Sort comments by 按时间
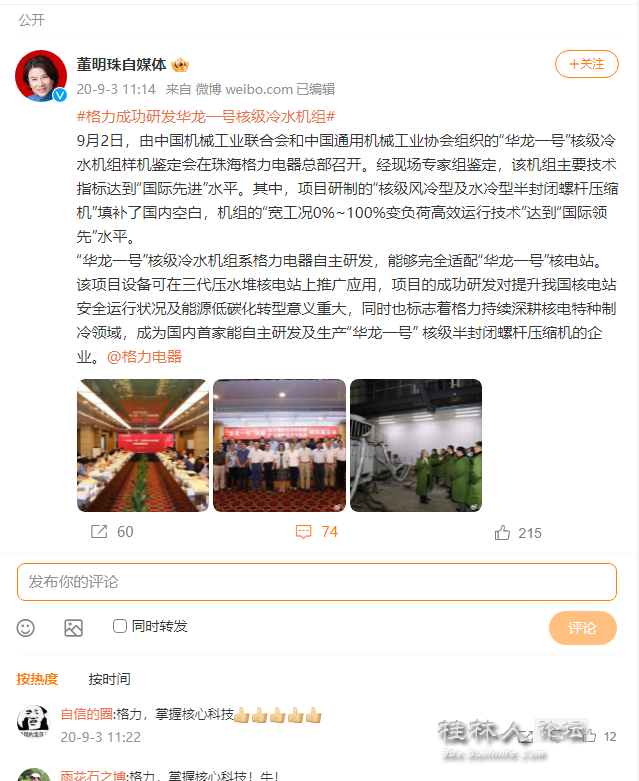 pyautogui.click(x=109, y=679)
